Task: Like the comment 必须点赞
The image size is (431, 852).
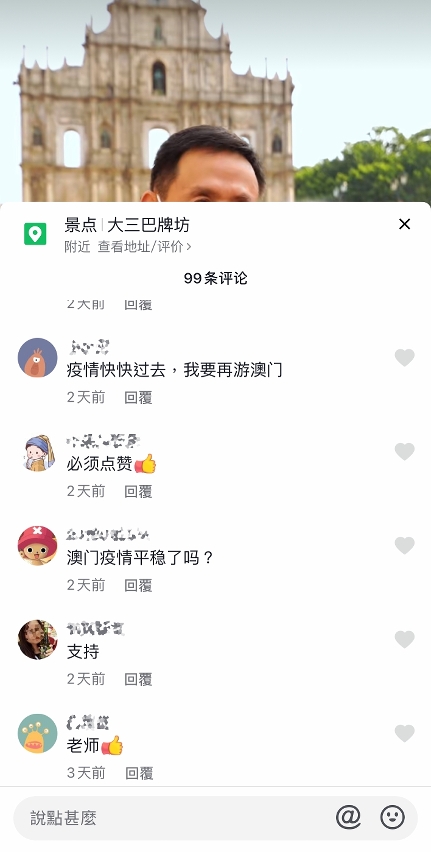Action: click(x=404, y=451)
